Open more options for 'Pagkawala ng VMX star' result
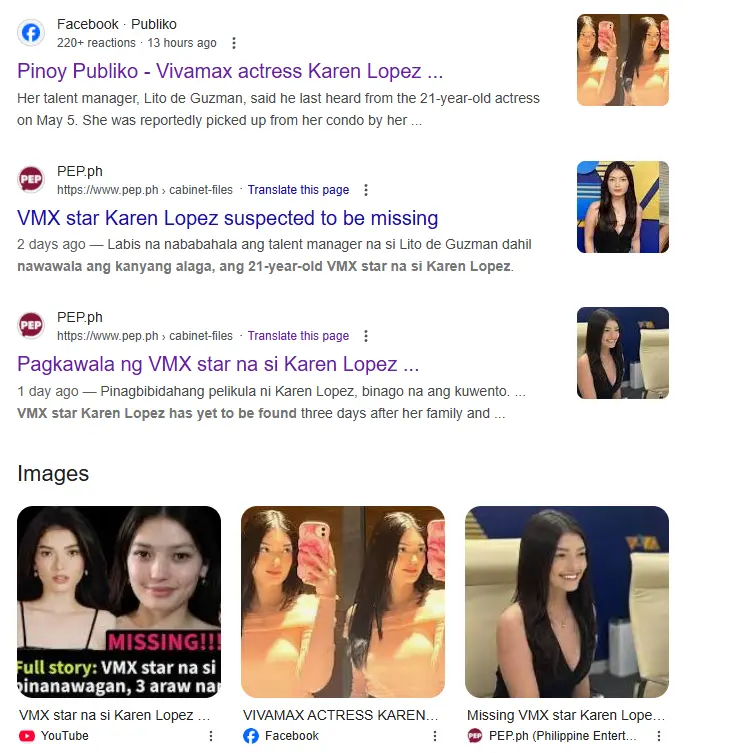This screenshot has width=736, height=753. tap(366, 336)
